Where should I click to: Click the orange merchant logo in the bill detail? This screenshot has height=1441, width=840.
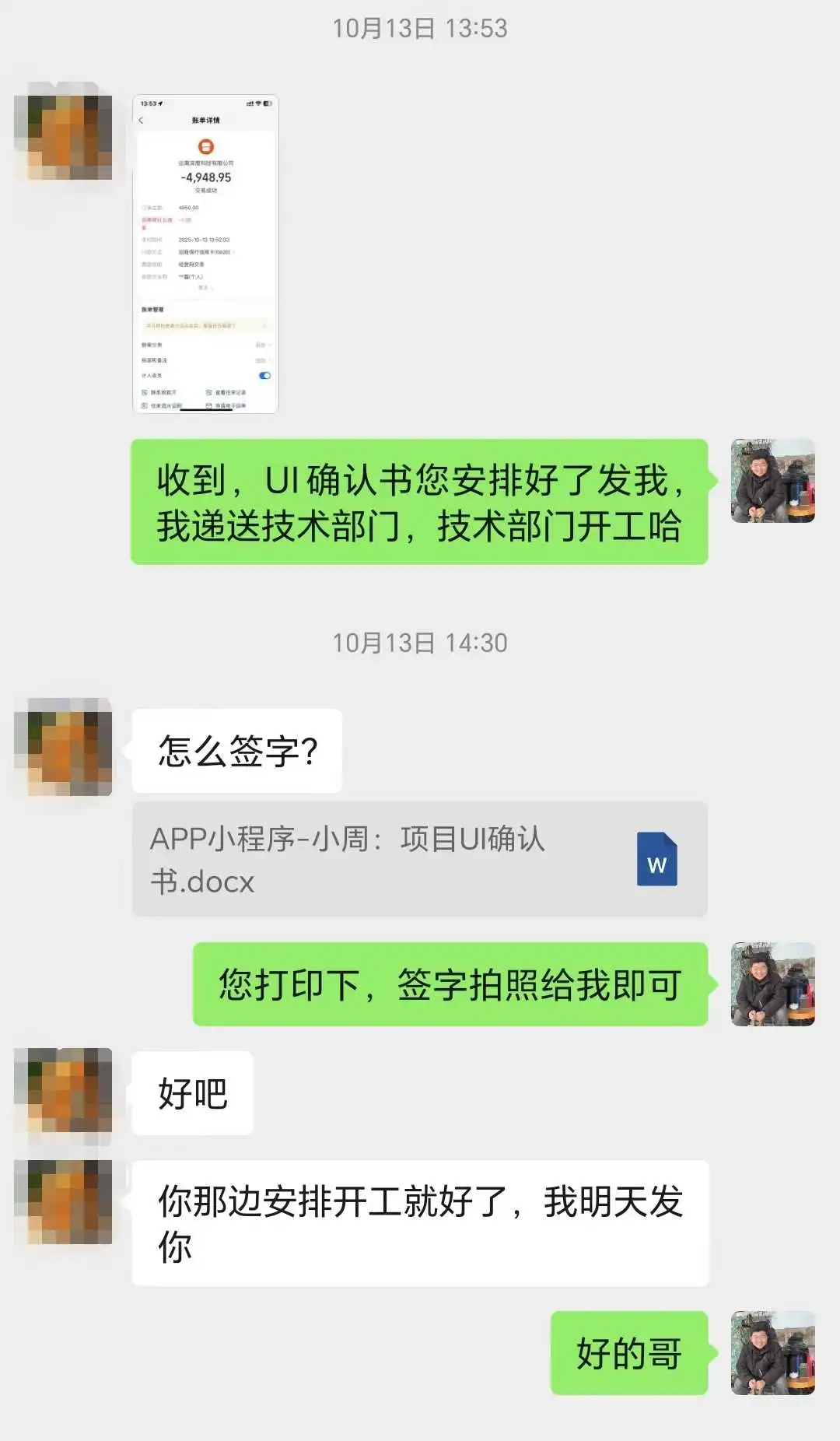(x=205, y=146)
